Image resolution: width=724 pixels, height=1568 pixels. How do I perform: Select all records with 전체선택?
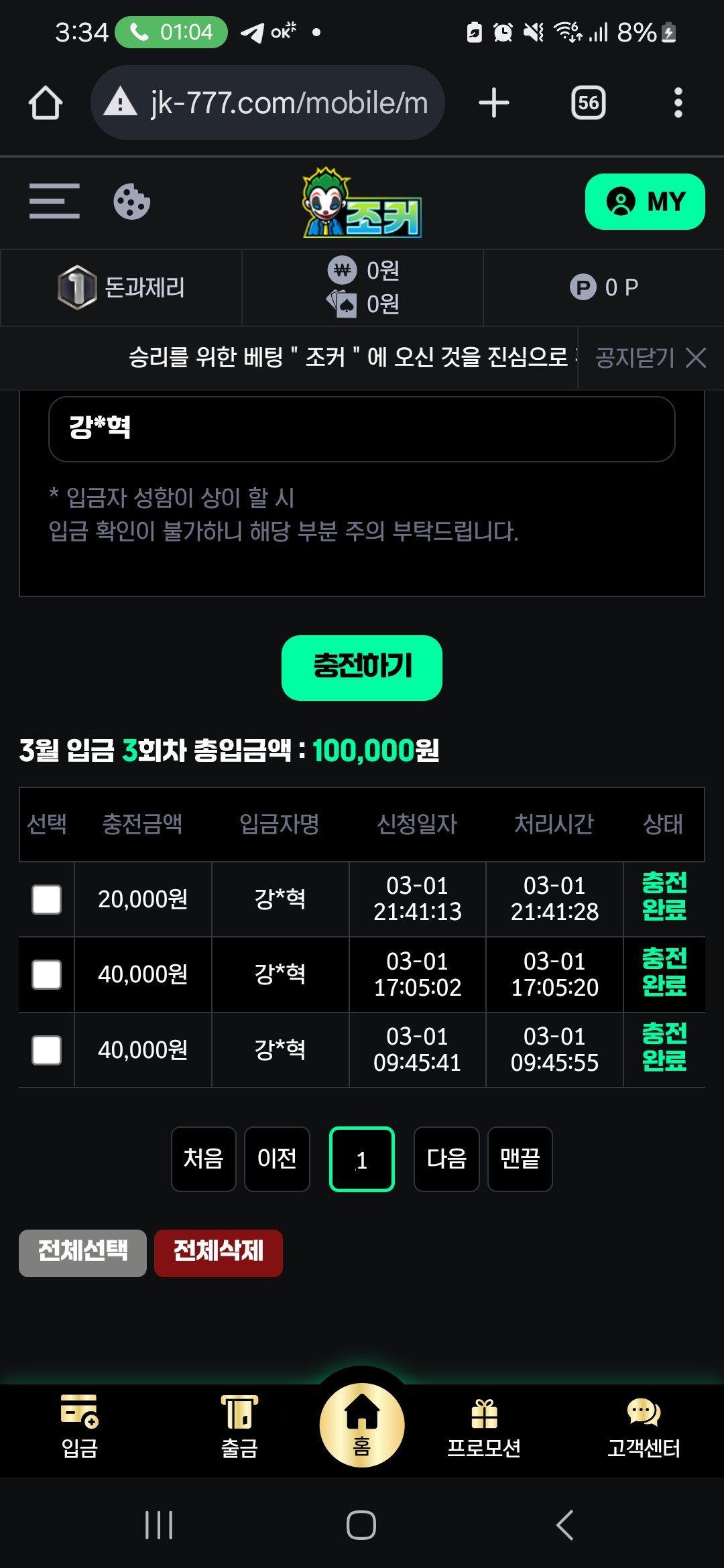[x=82, y=1253]
